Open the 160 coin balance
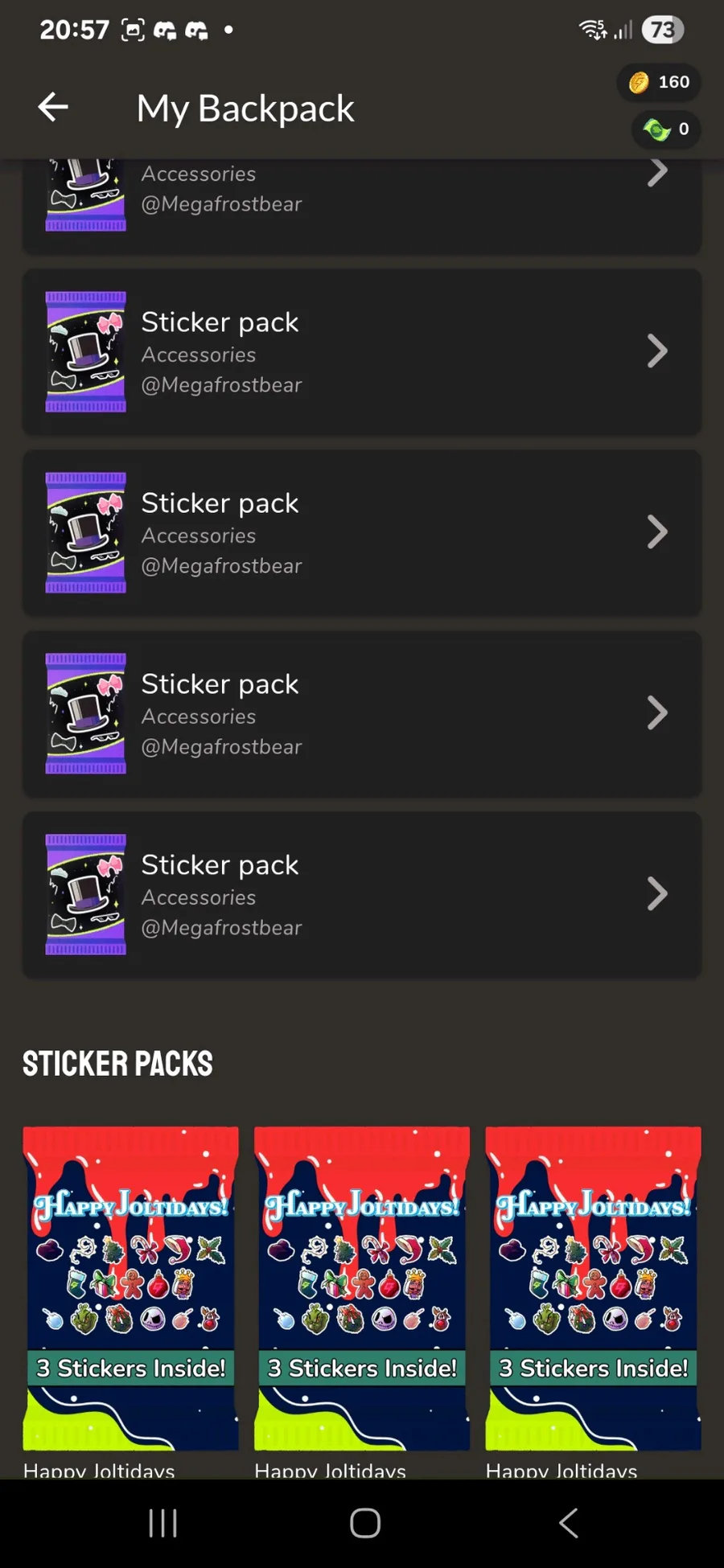The width and height of the screenshot is (724, 1568). point(659,82)
